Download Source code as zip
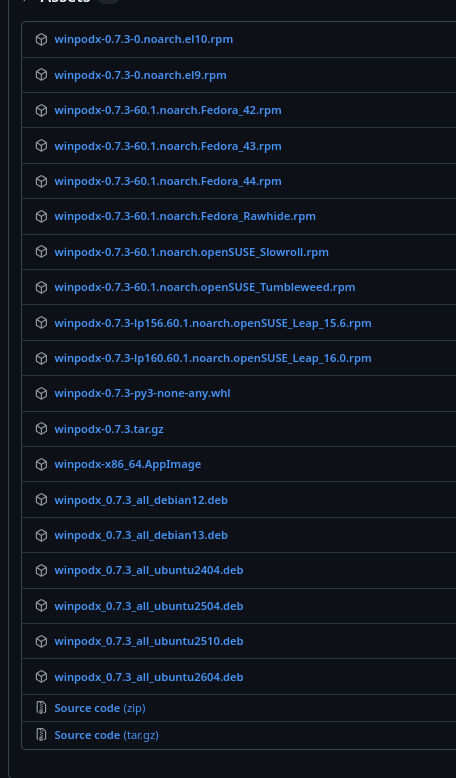The image size is (456, 778). coord(100,708)
